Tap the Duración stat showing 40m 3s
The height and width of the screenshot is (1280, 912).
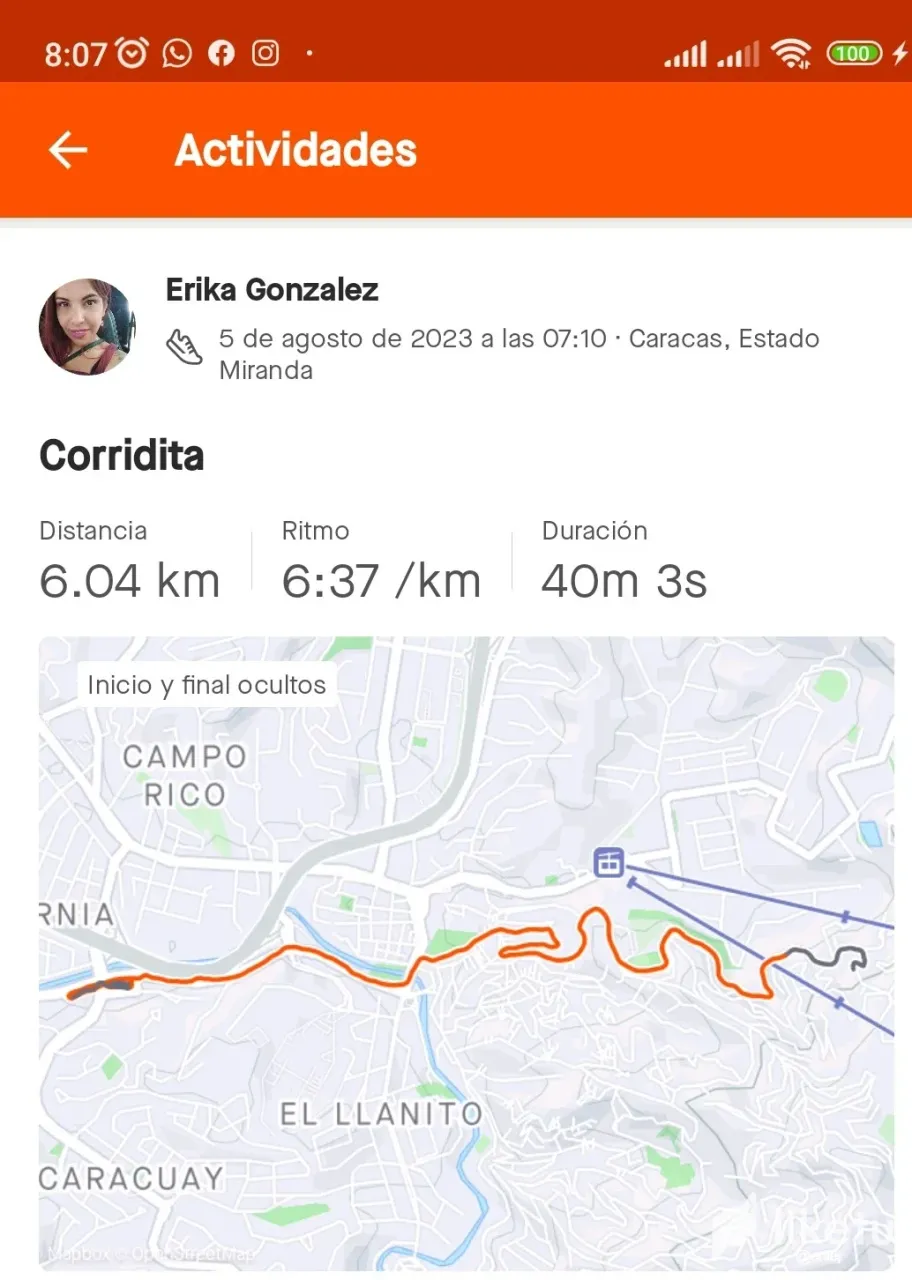624,579
